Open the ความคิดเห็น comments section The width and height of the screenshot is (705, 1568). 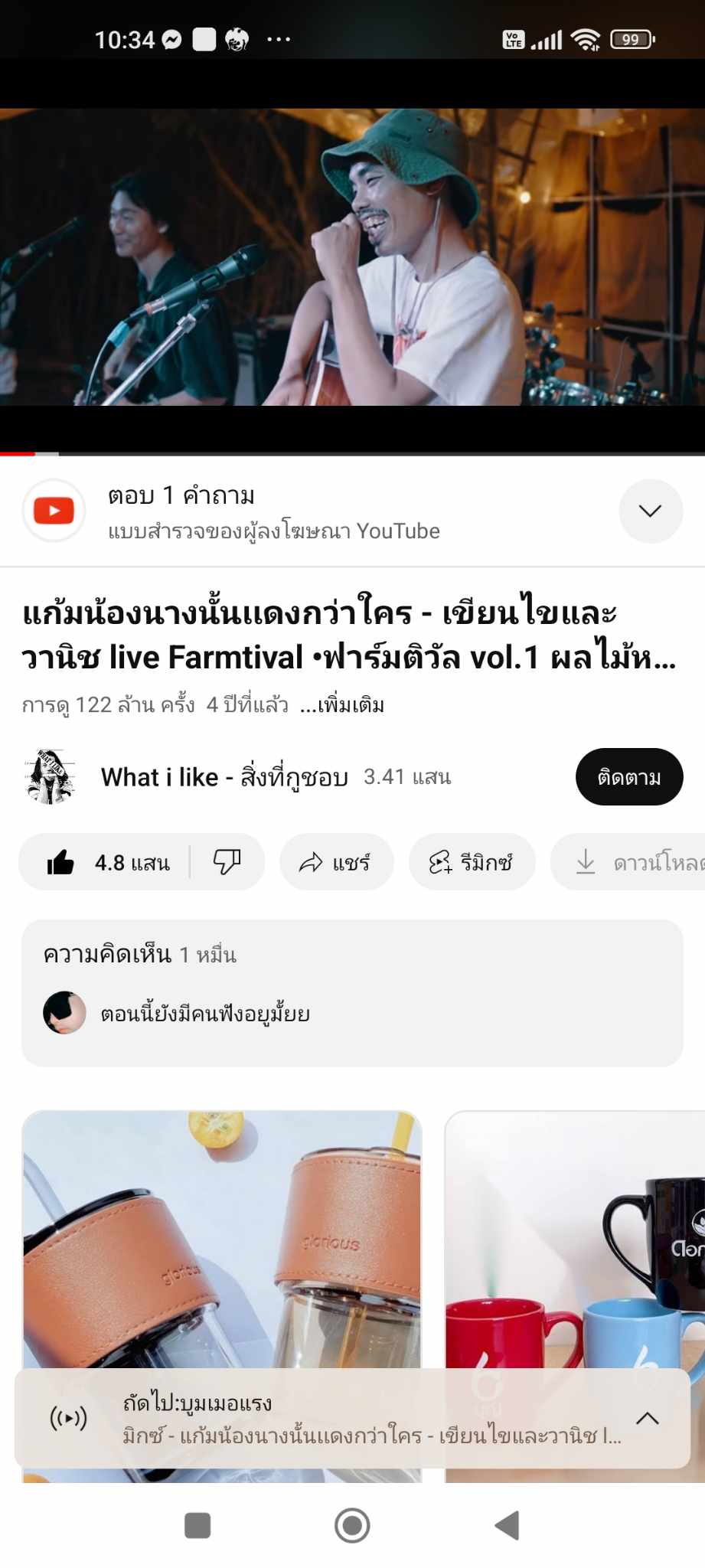352,992
